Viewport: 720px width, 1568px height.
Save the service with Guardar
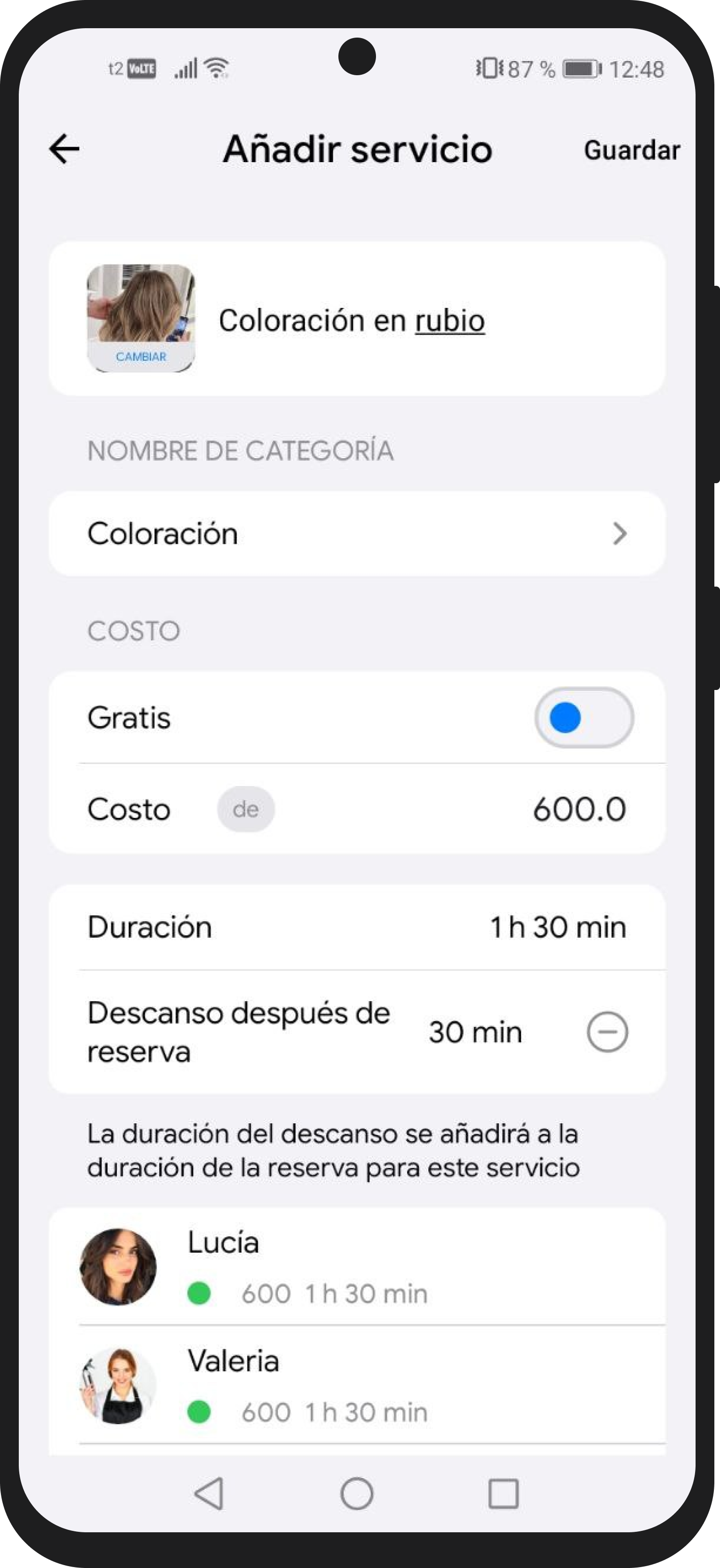coord(631,150)
